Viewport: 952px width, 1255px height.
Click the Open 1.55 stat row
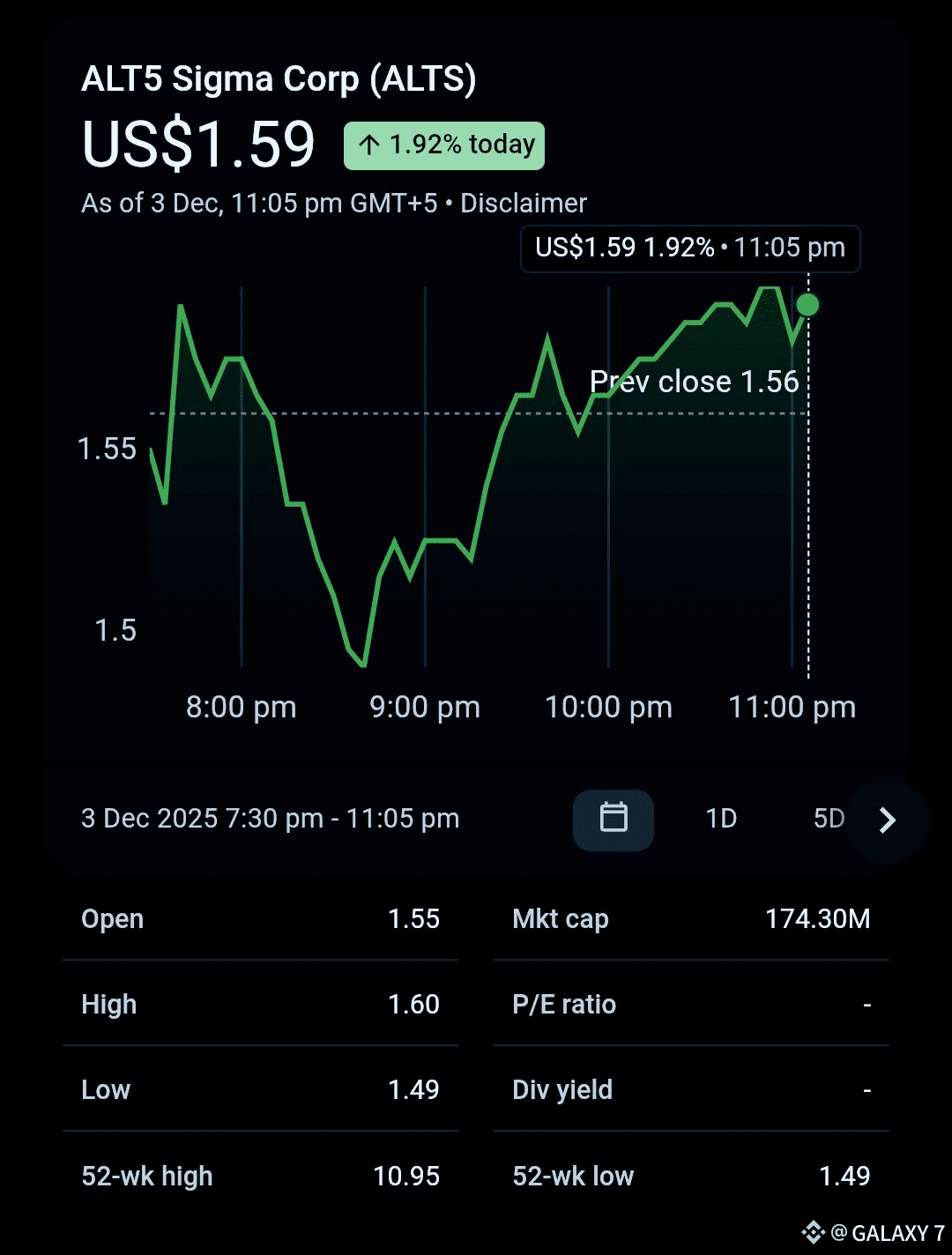click(x=261, y=918)
